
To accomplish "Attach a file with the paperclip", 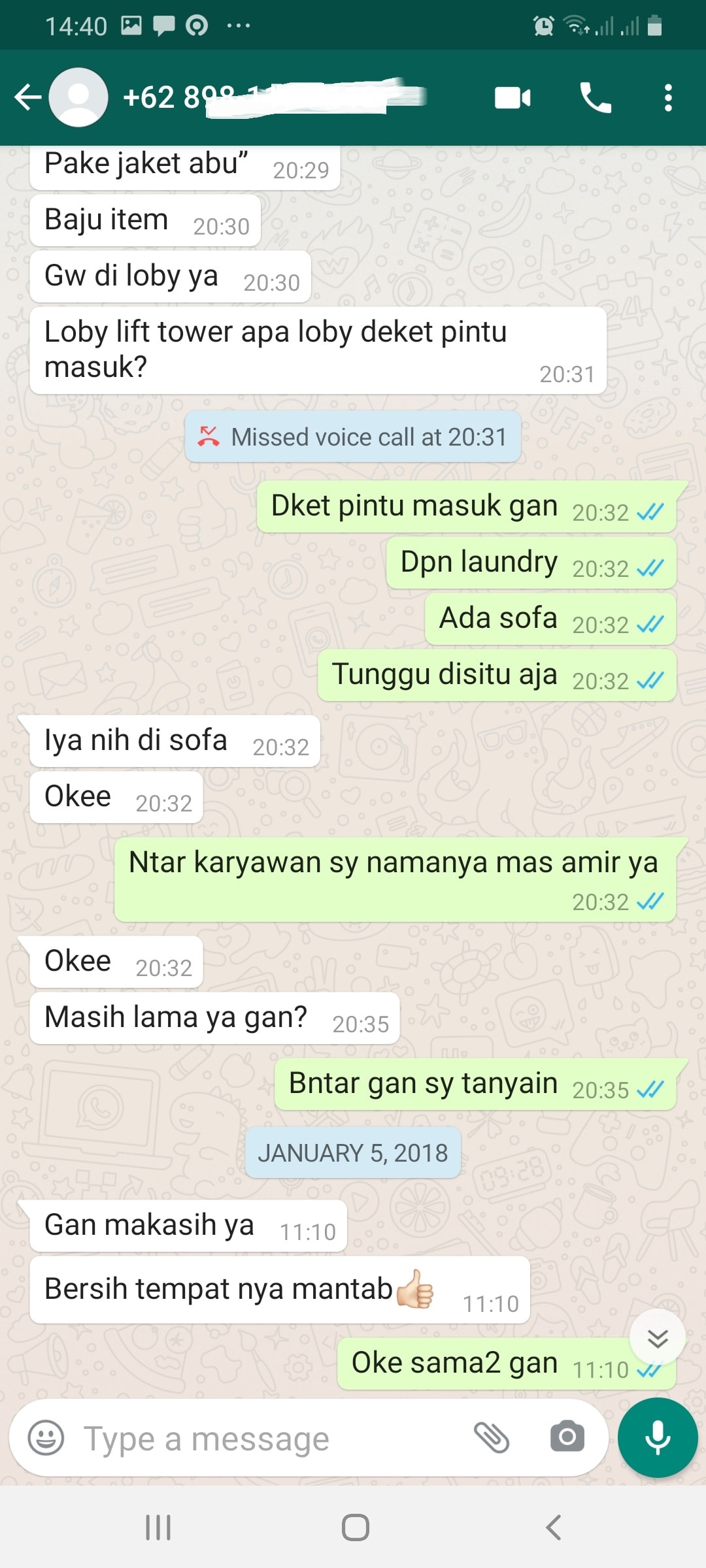I will pos(492,1438).
